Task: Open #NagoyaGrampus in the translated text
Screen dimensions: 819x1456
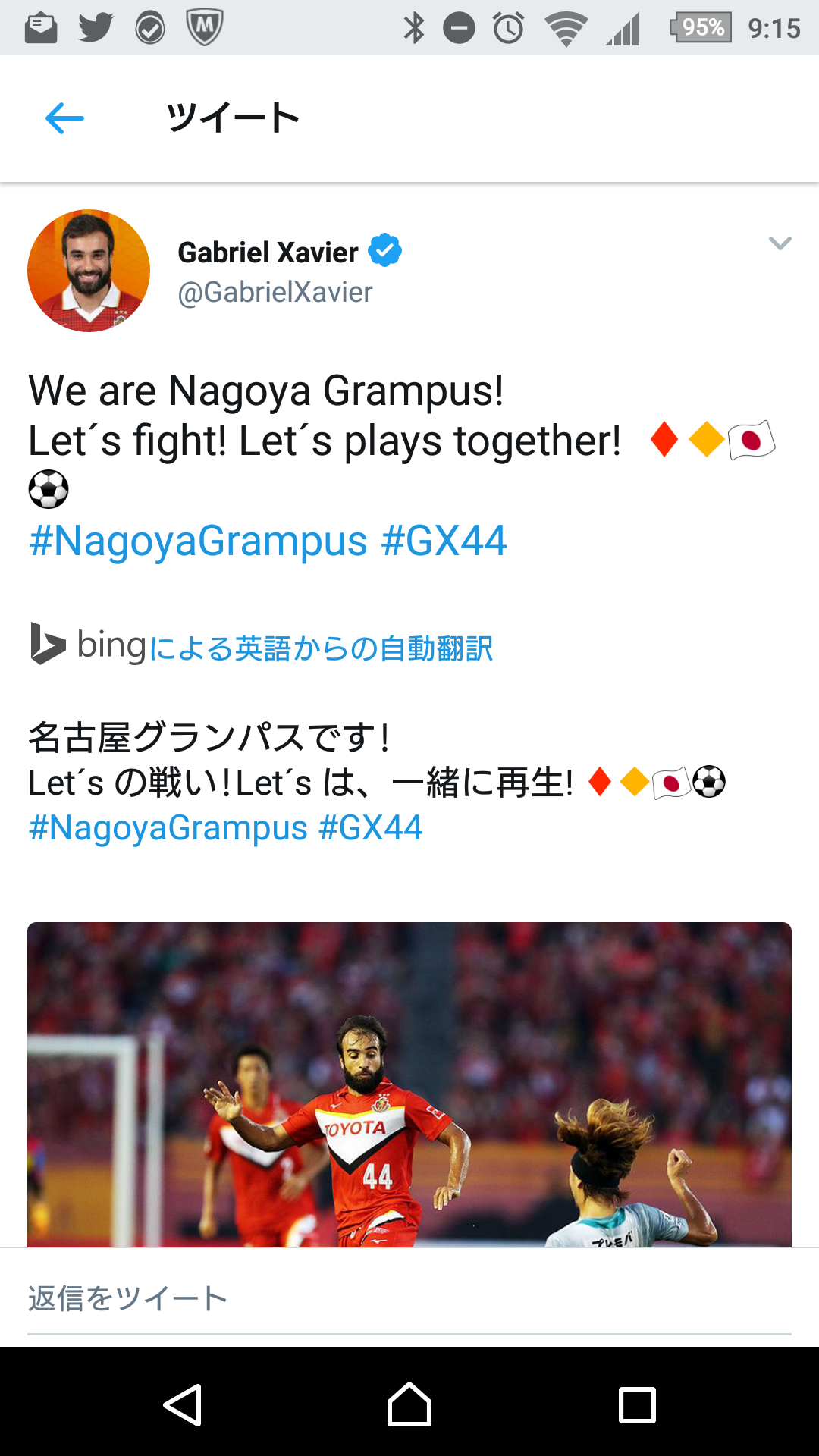Action: pos(168,827)
